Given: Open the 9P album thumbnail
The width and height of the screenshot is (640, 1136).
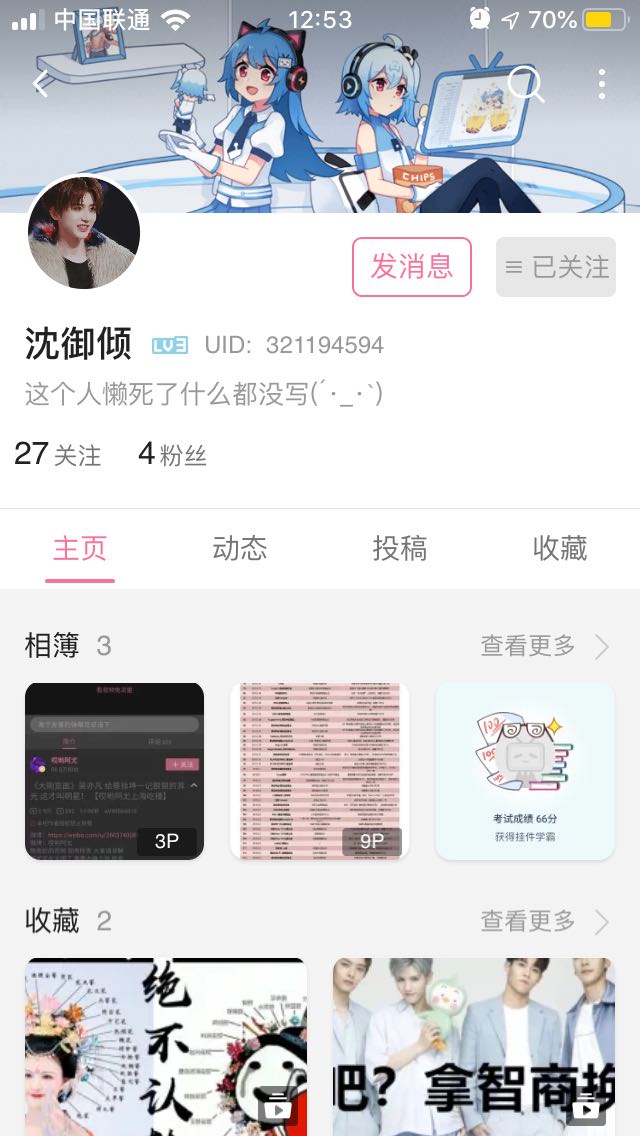Looking at the screenshot, I should coord(320,771).
